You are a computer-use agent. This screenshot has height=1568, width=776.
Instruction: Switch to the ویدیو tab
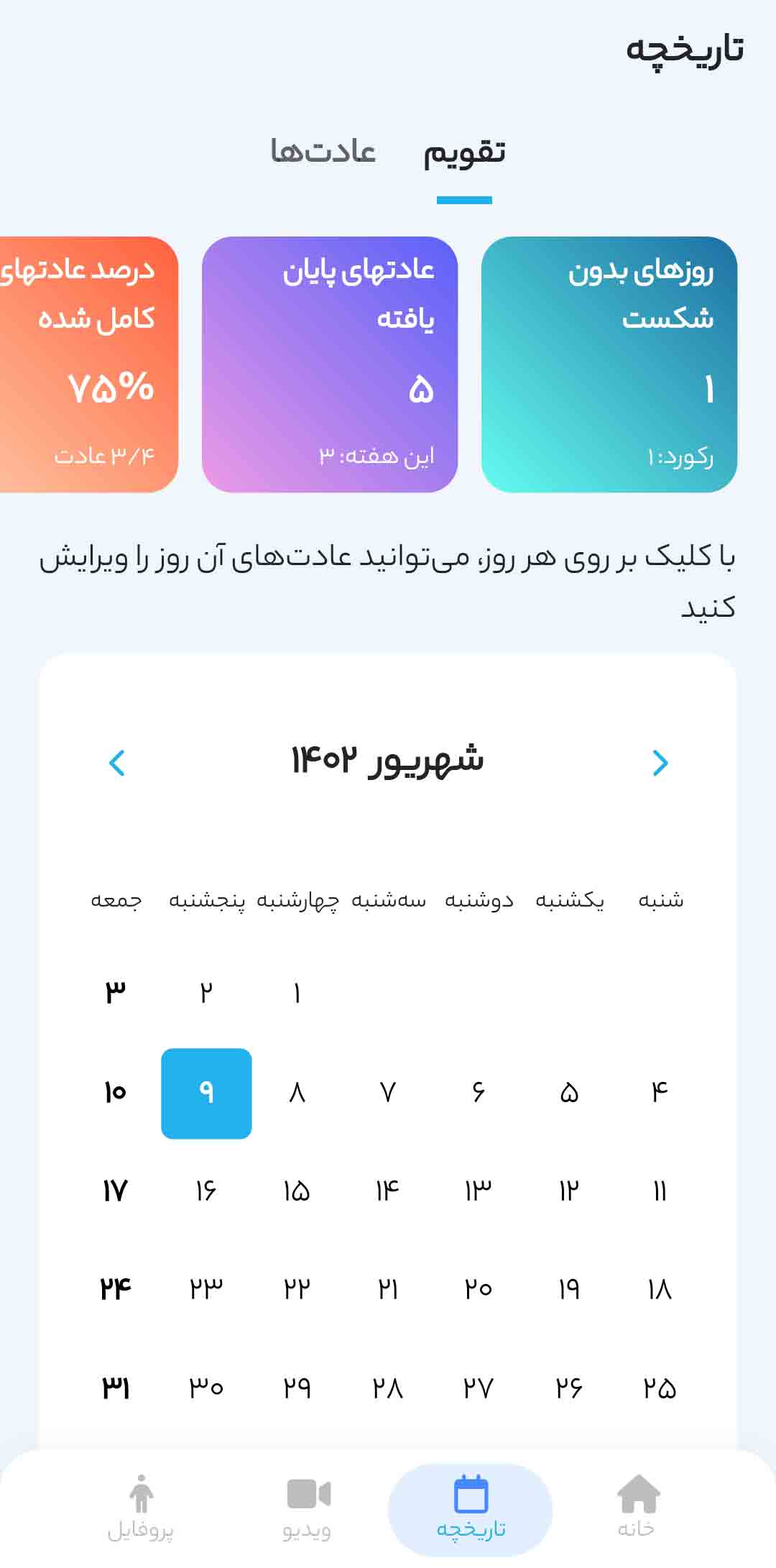pyautogui.click(x=308, y=1508)
